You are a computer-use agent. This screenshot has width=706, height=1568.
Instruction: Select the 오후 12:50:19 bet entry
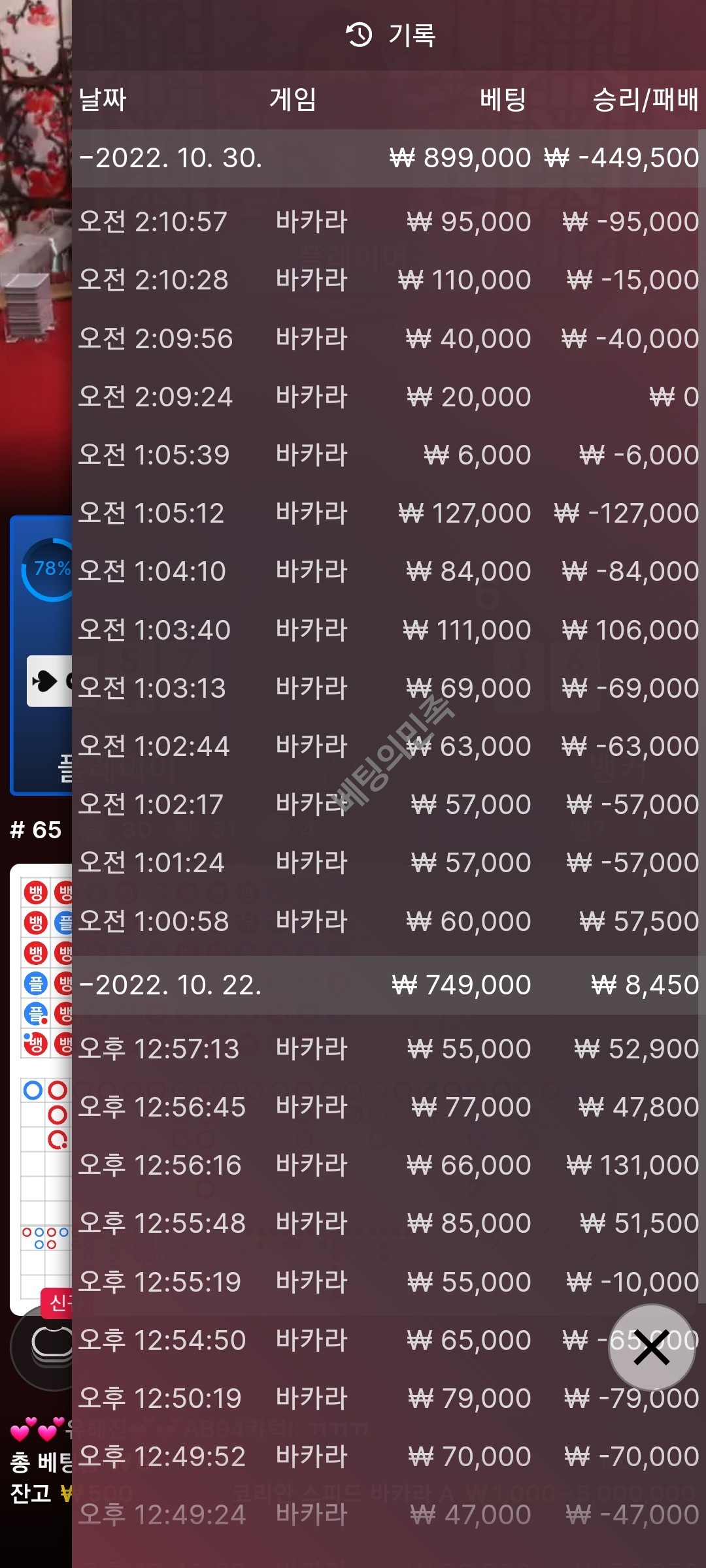[388, 1398]
